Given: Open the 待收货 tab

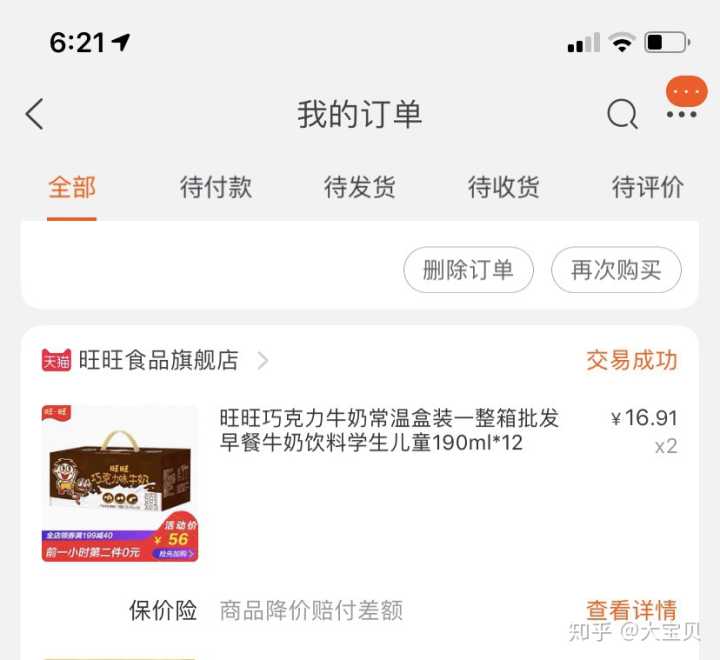Looking at the screenshot, I should click(503, 187).
